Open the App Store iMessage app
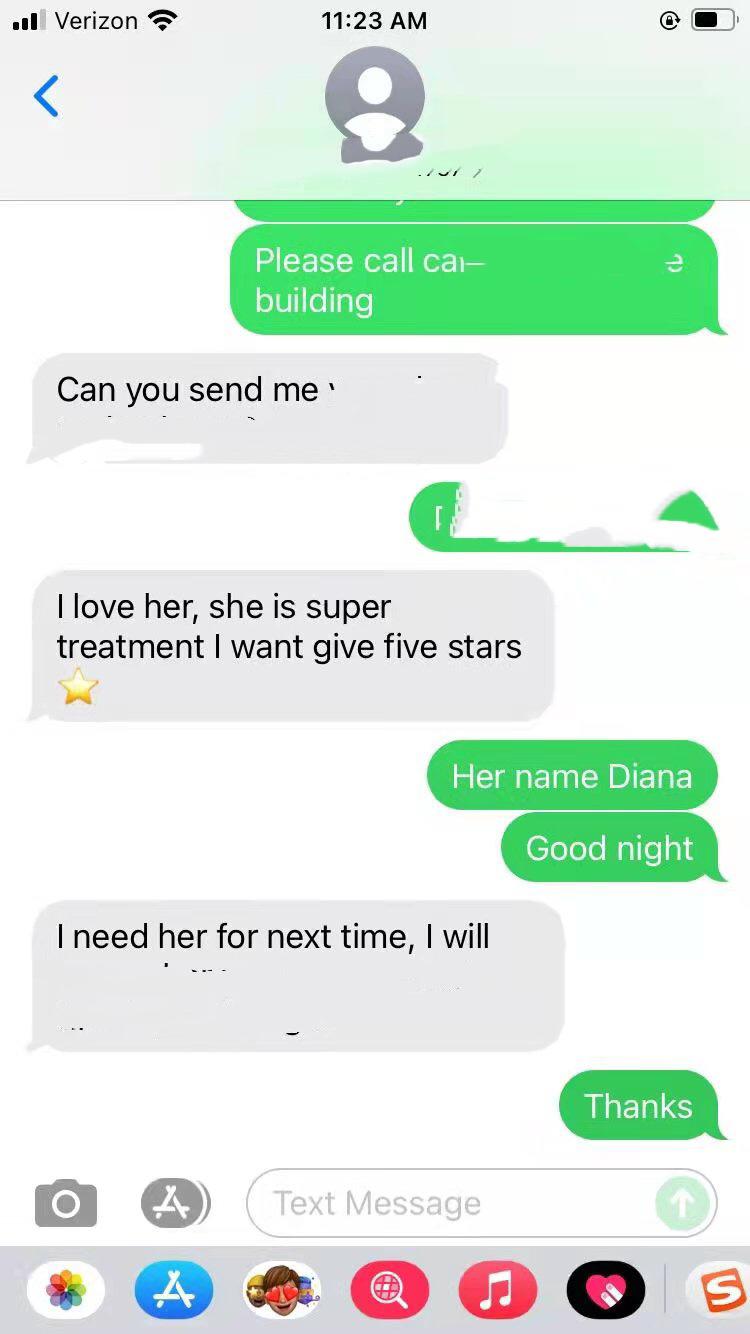 point(174,1290)
